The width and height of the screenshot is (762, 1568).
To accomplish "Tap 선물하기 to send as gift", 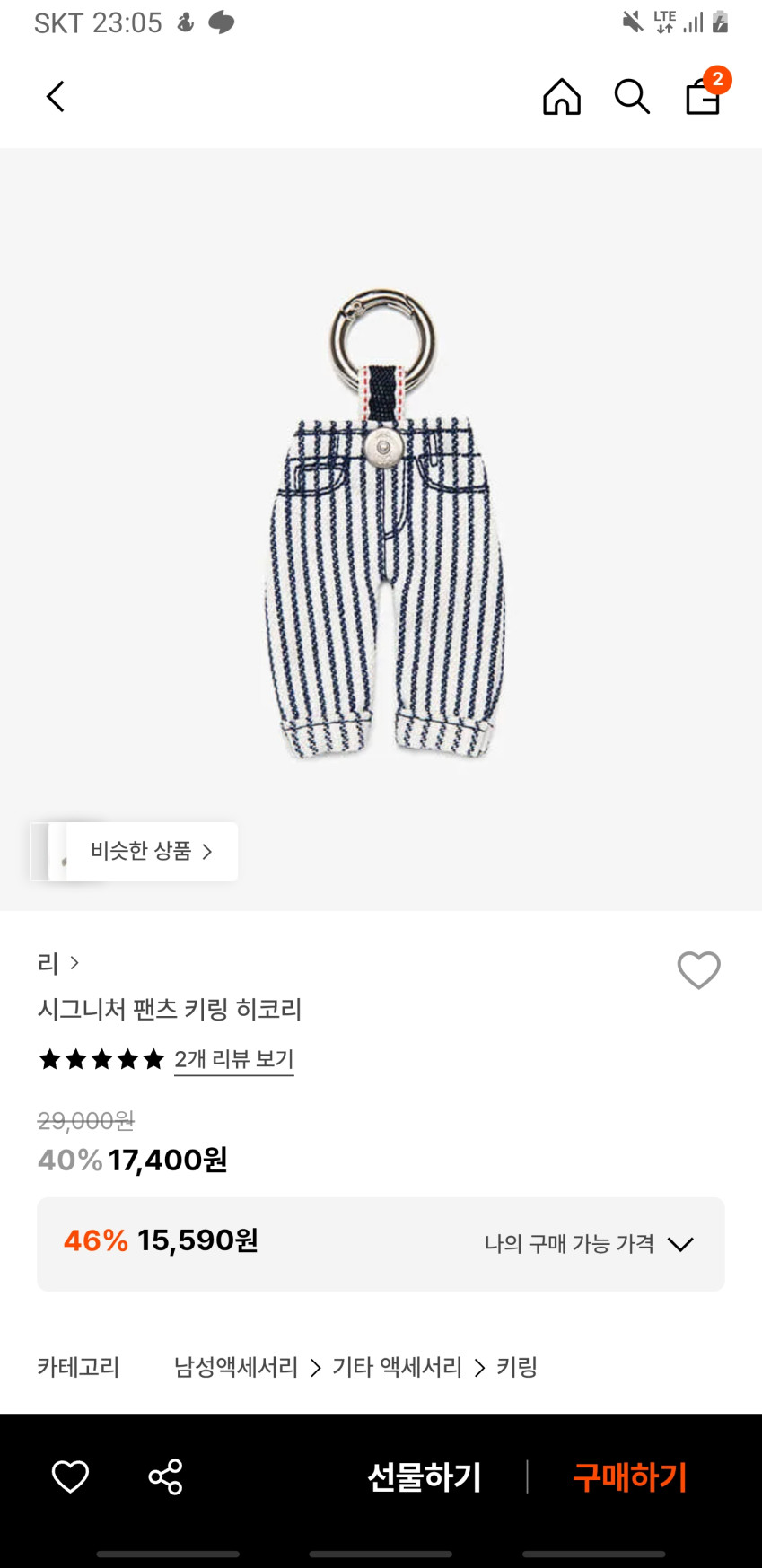I will [x=425, y=1476].
